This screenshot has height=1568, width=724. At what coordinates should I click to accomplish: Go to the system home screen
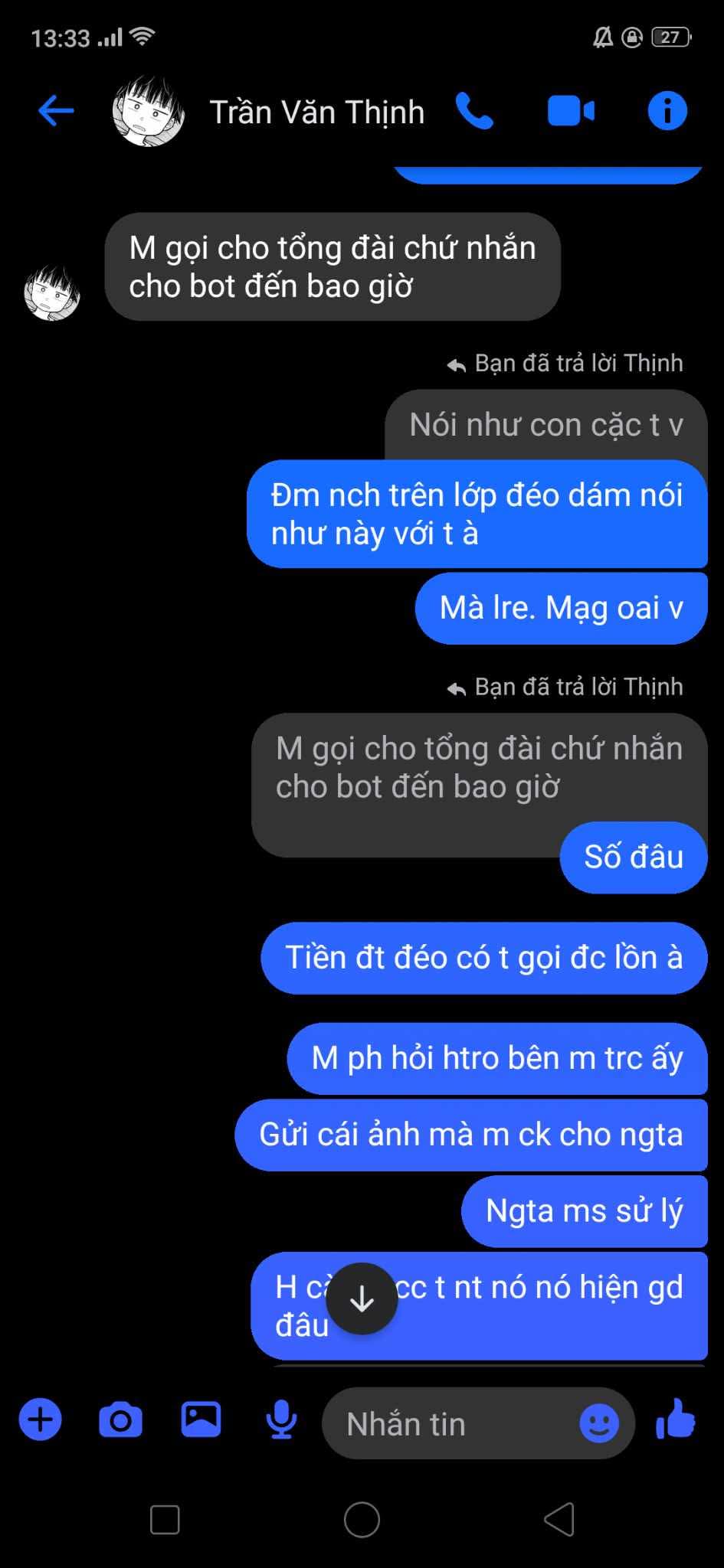click(362, 1520)
